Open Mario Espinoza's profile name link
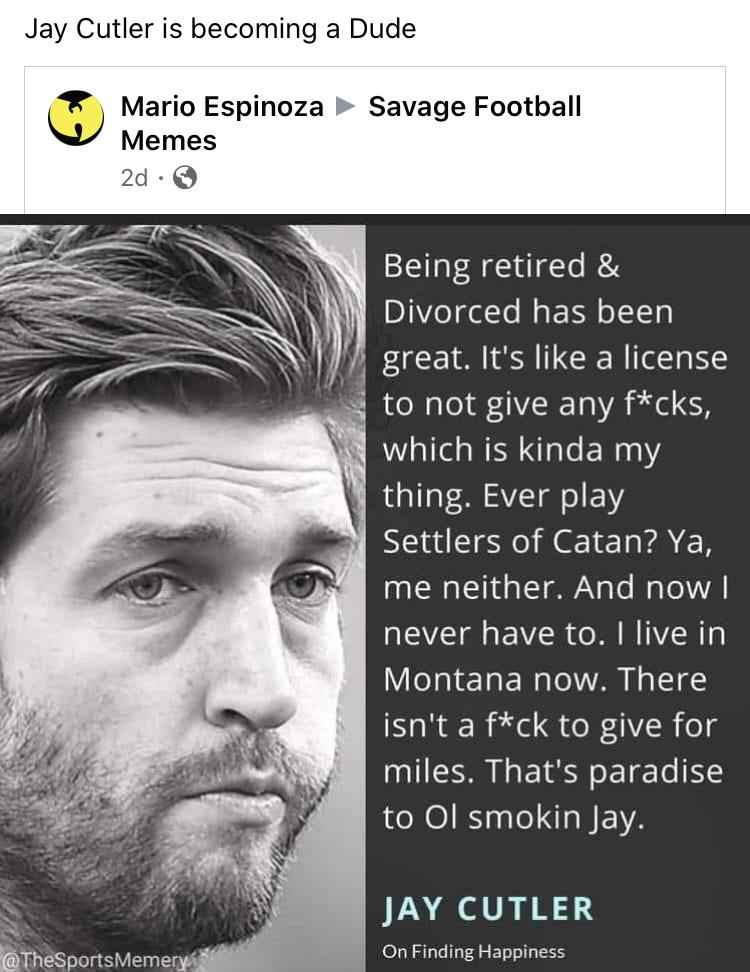750x972 pixels. coord(222,106)
